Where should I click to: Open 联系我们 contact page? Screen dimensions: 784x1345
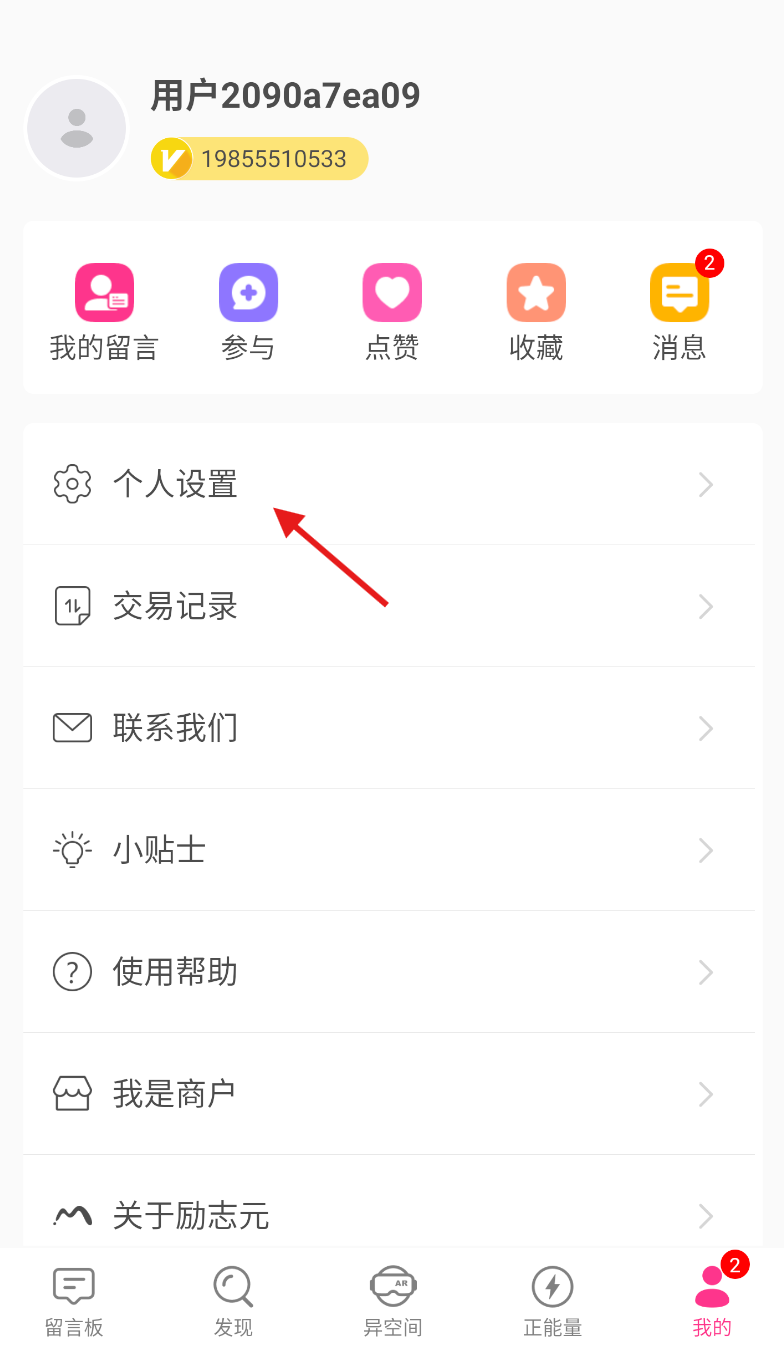point(388,728)
